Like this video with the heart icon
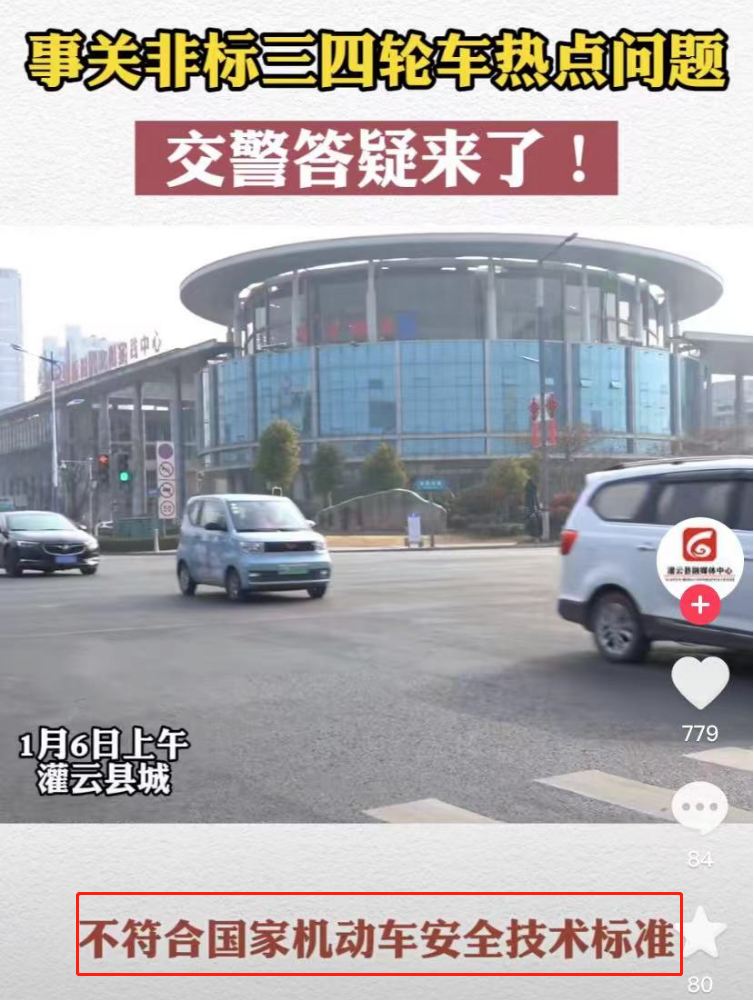The height and width of the screenshot is (1000, 754). point(700,682)
